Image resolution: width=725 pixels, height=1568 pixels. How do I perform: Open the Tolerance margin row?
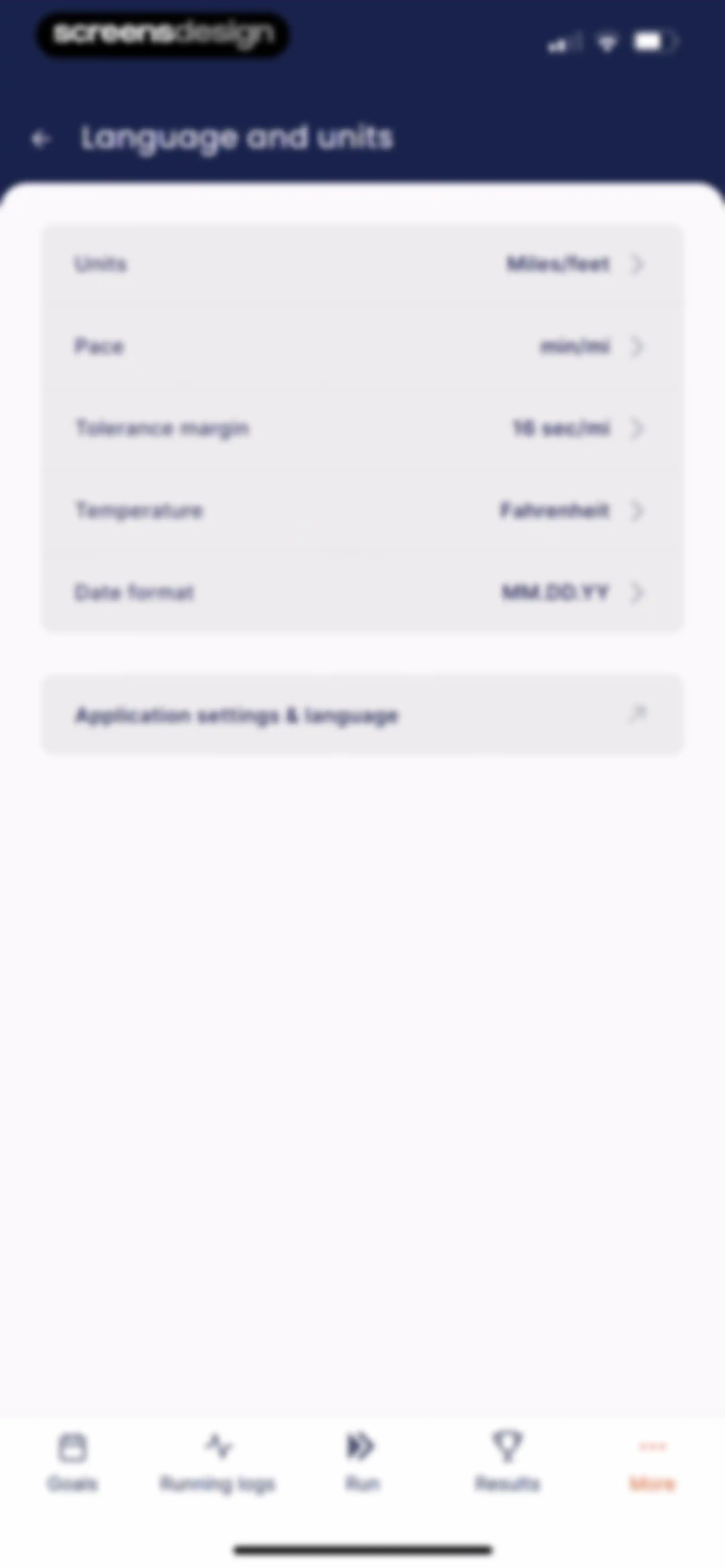click(362, 428)
